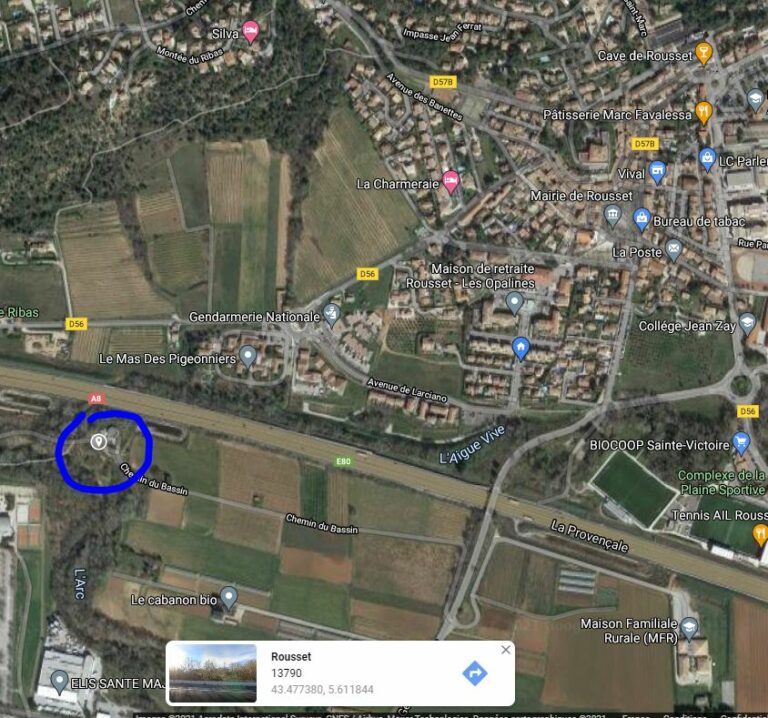
Task: Tap the La Charmeraie hotel pin
Action: [x=450, y=181]
